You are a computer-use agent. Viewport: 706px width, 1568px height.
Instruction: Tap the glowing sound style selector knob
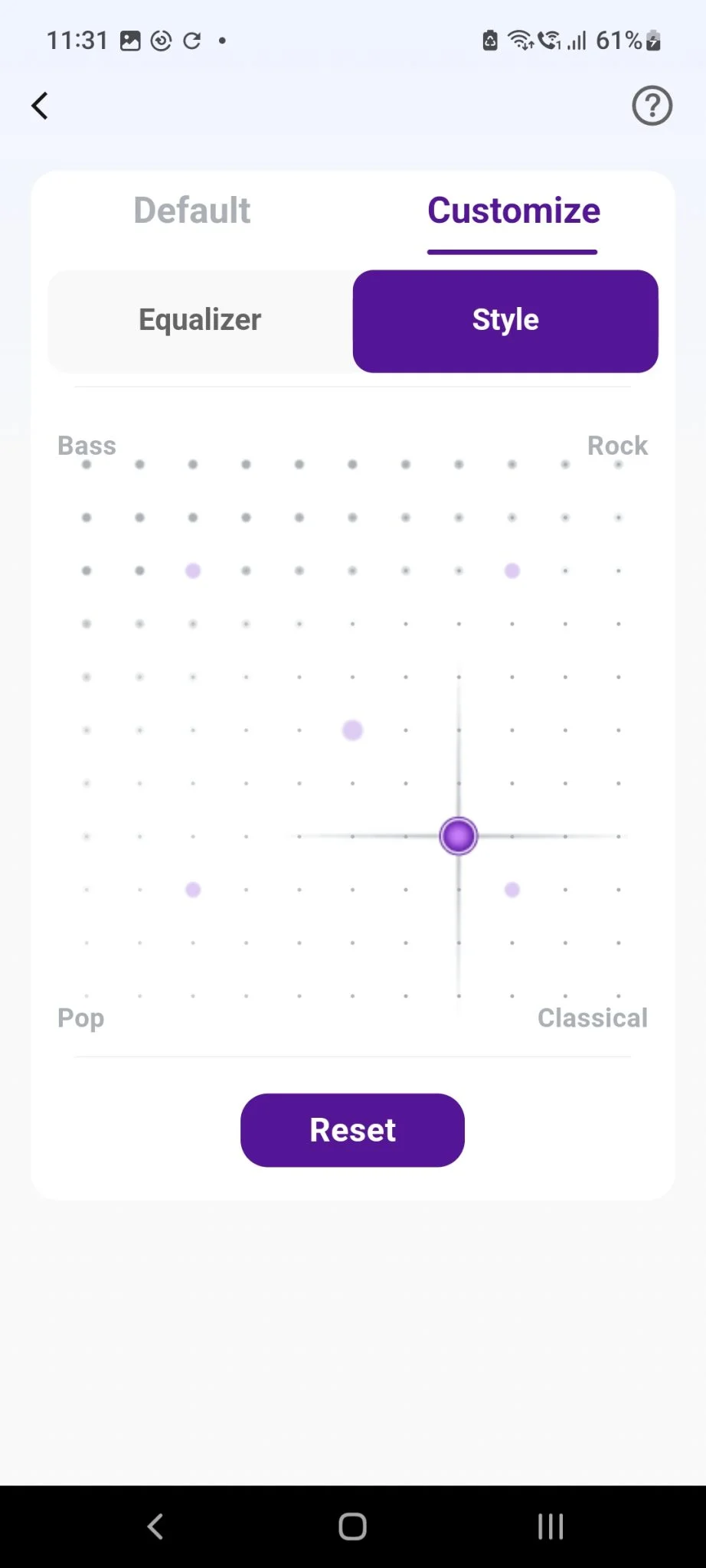[459, 836]
